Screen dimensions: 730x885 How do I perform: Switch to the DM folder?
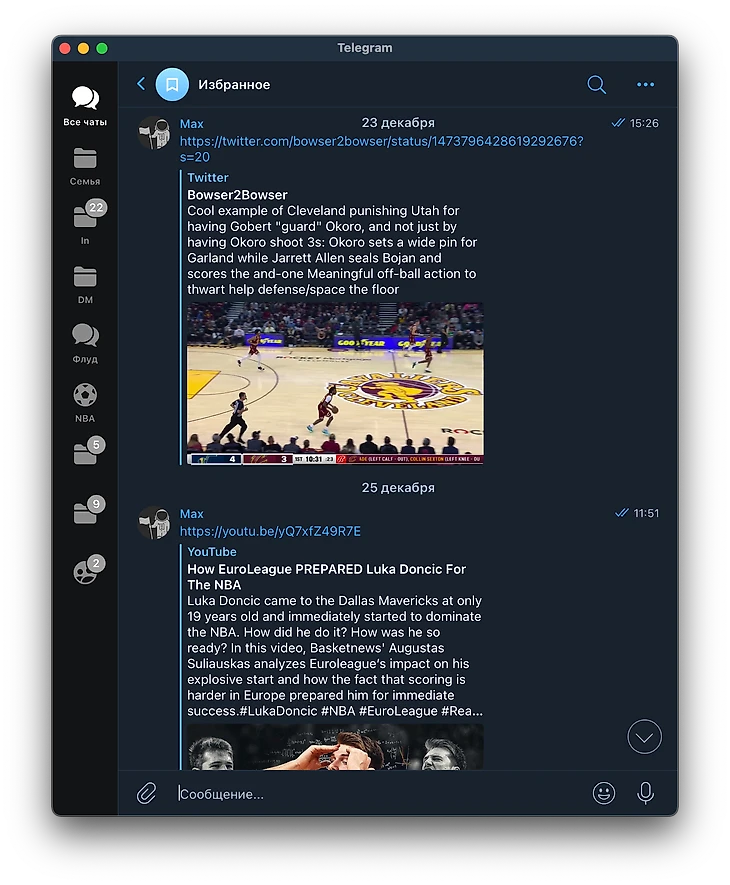point(85,283)
